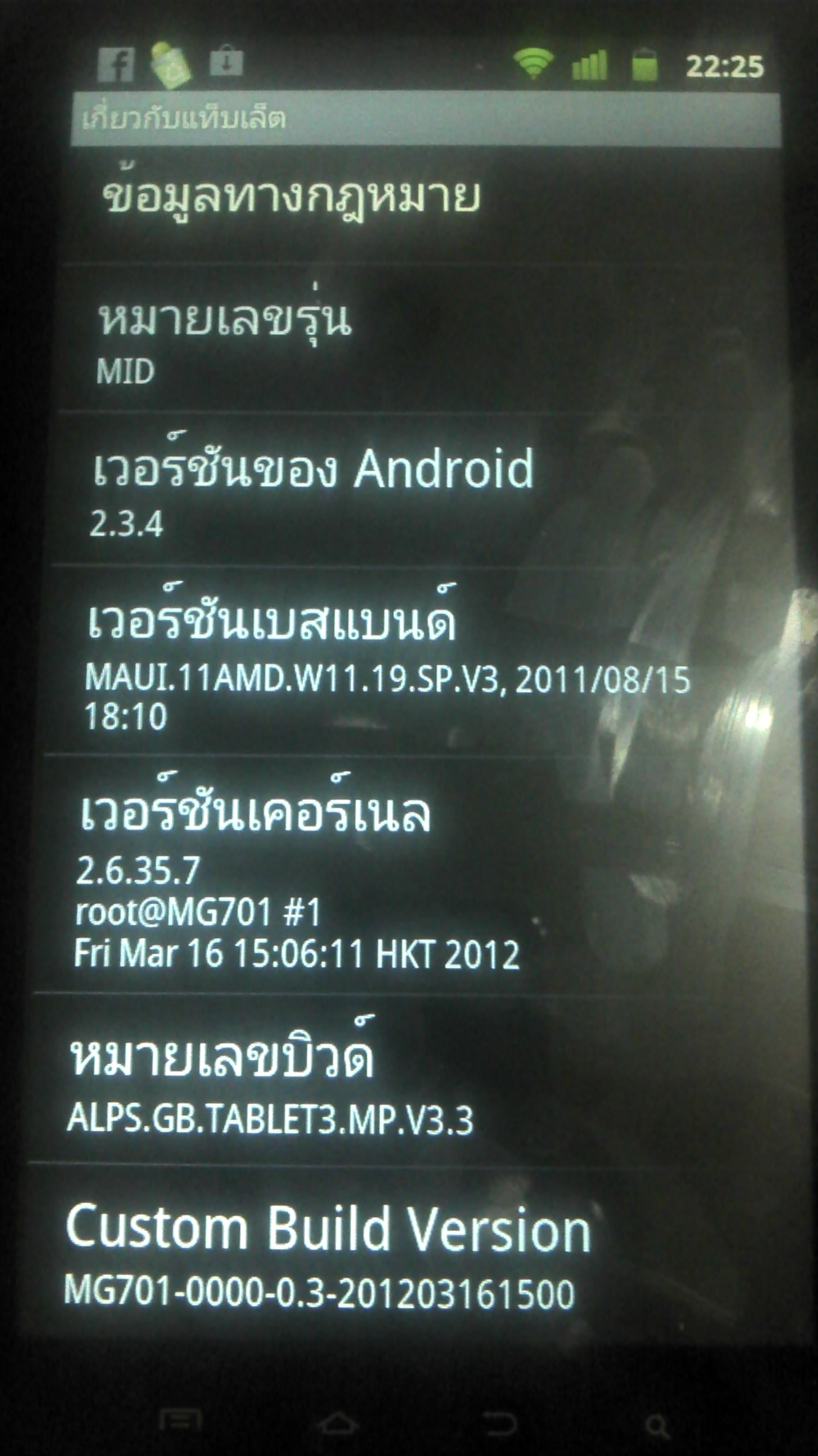Return to the home screen

pos(338,1425)
